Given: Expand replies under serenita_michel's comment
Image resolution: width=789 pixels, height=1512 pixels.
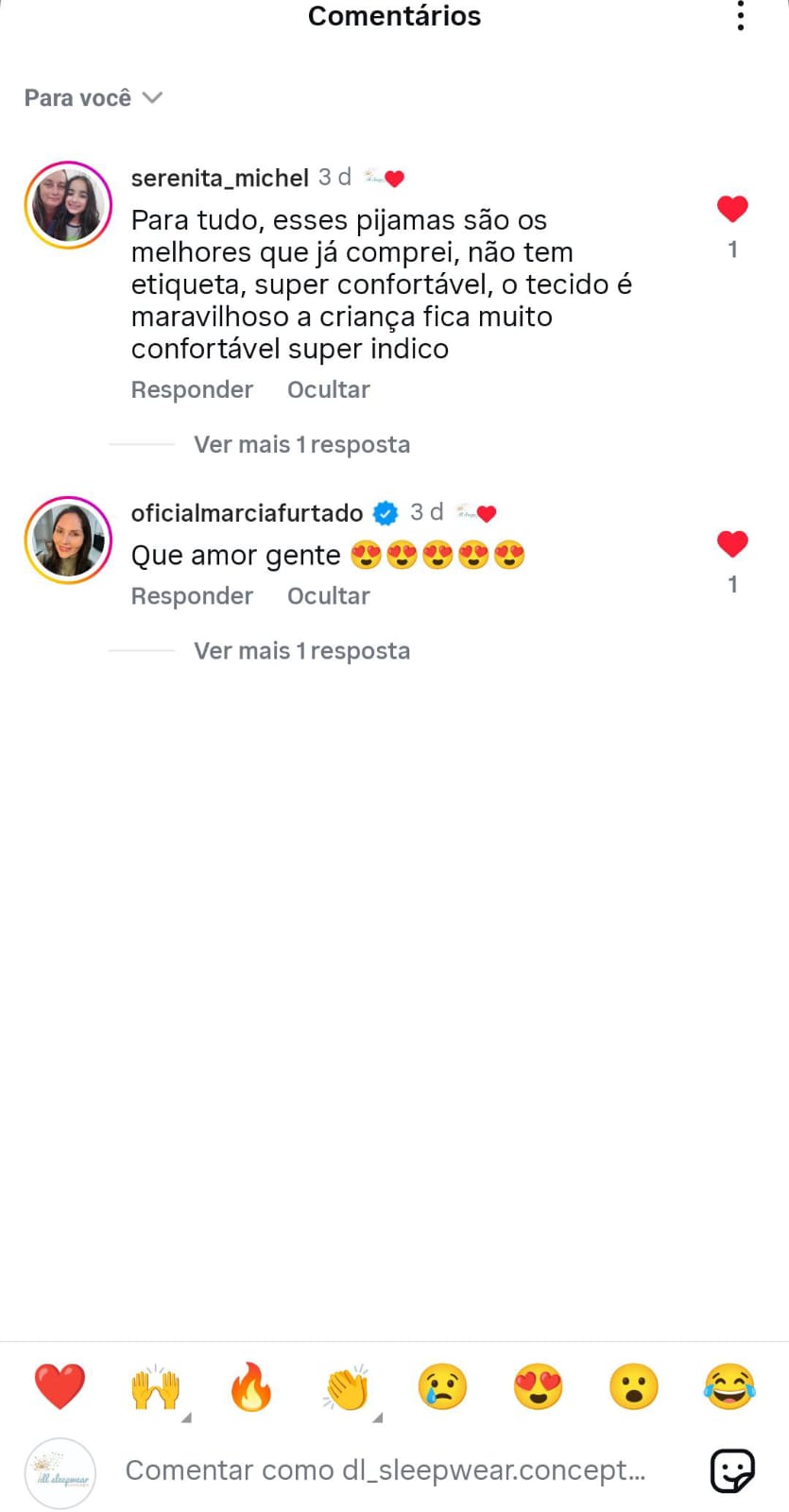Looking at the screenshot, I should coord(301,445).
